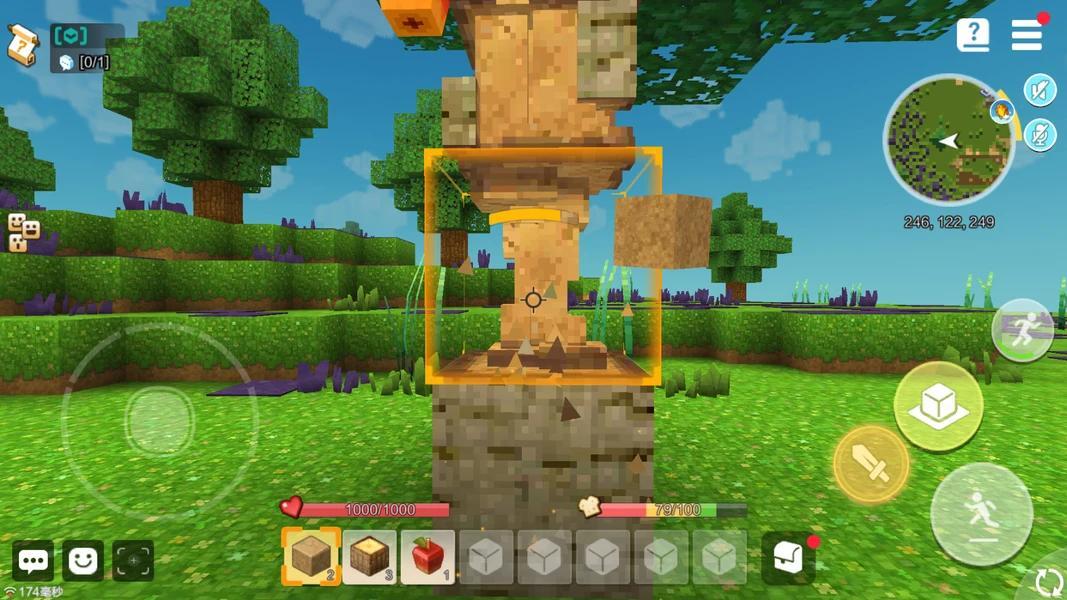Open the emoji expressions button
The image size is (1067, 600).
pos(83,561)
